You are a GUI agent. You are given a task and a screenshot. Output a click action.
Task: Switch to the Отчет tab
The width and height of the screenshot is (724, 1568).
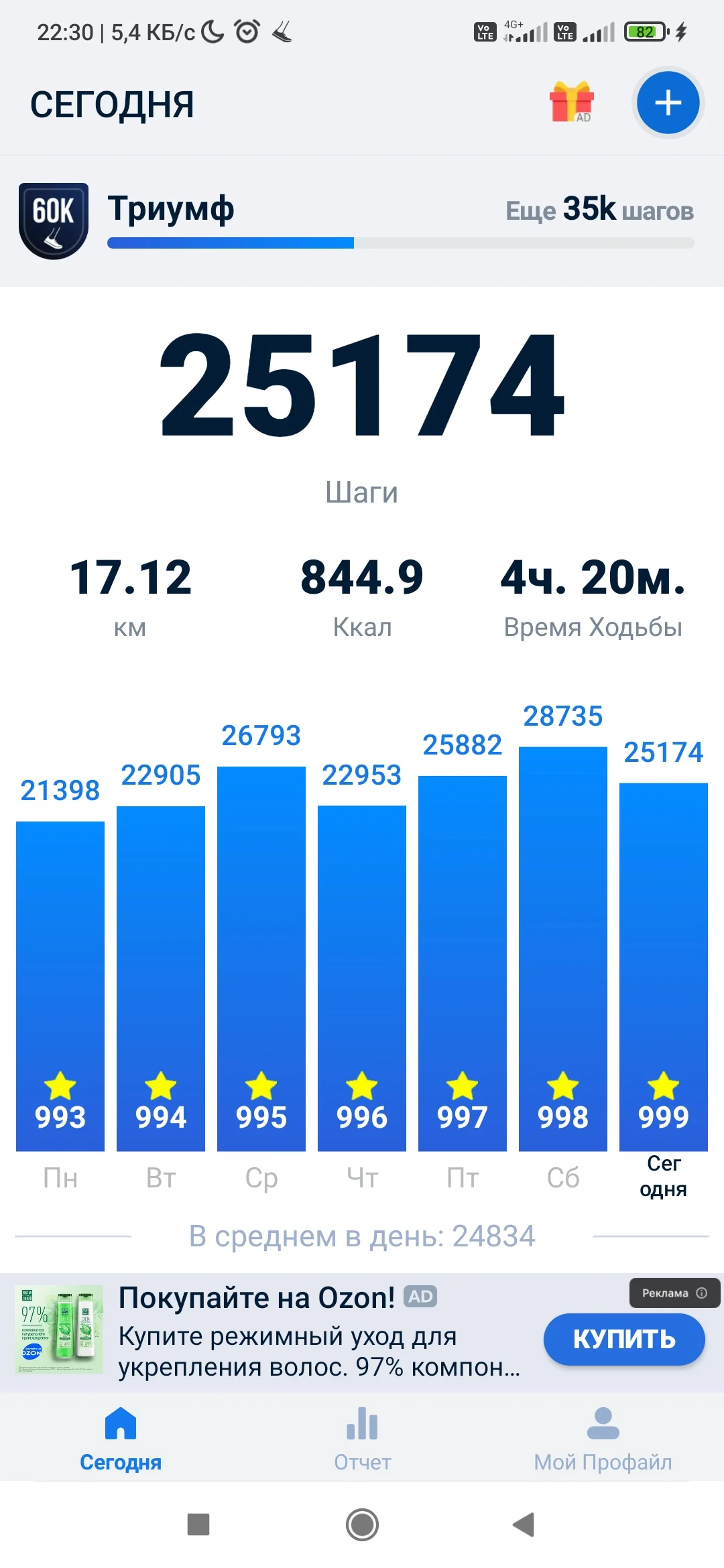point(362,1438)
